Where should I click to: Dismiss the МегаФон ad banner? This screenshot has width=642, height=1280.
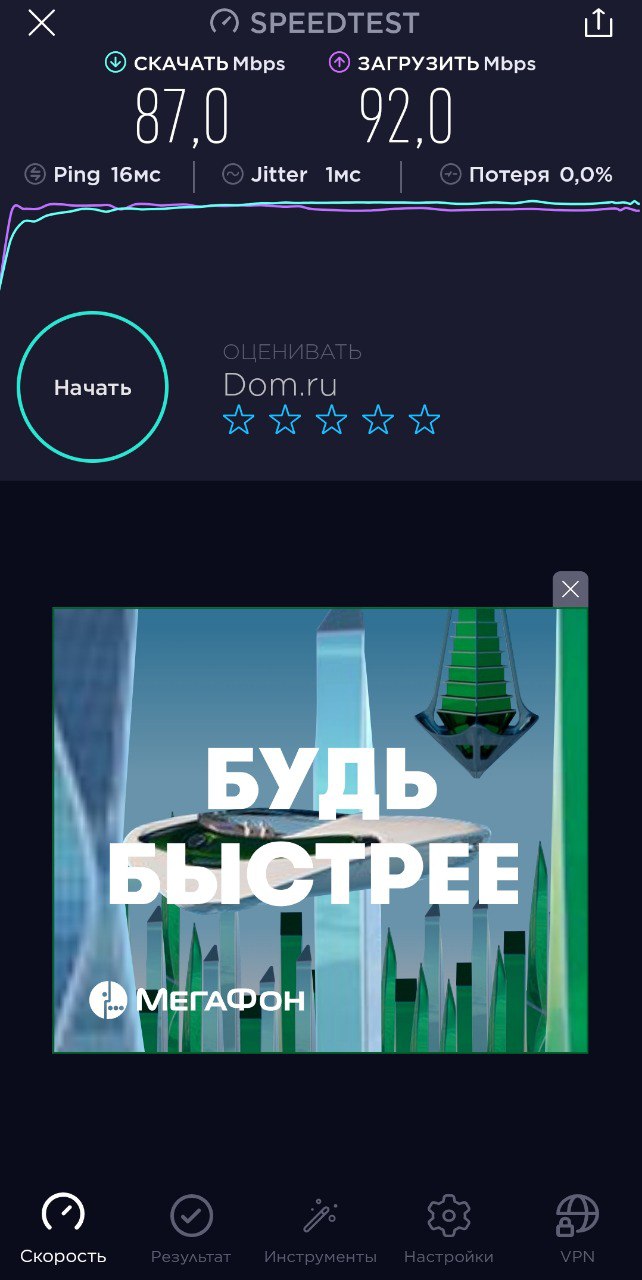click(x=570, y=589)
